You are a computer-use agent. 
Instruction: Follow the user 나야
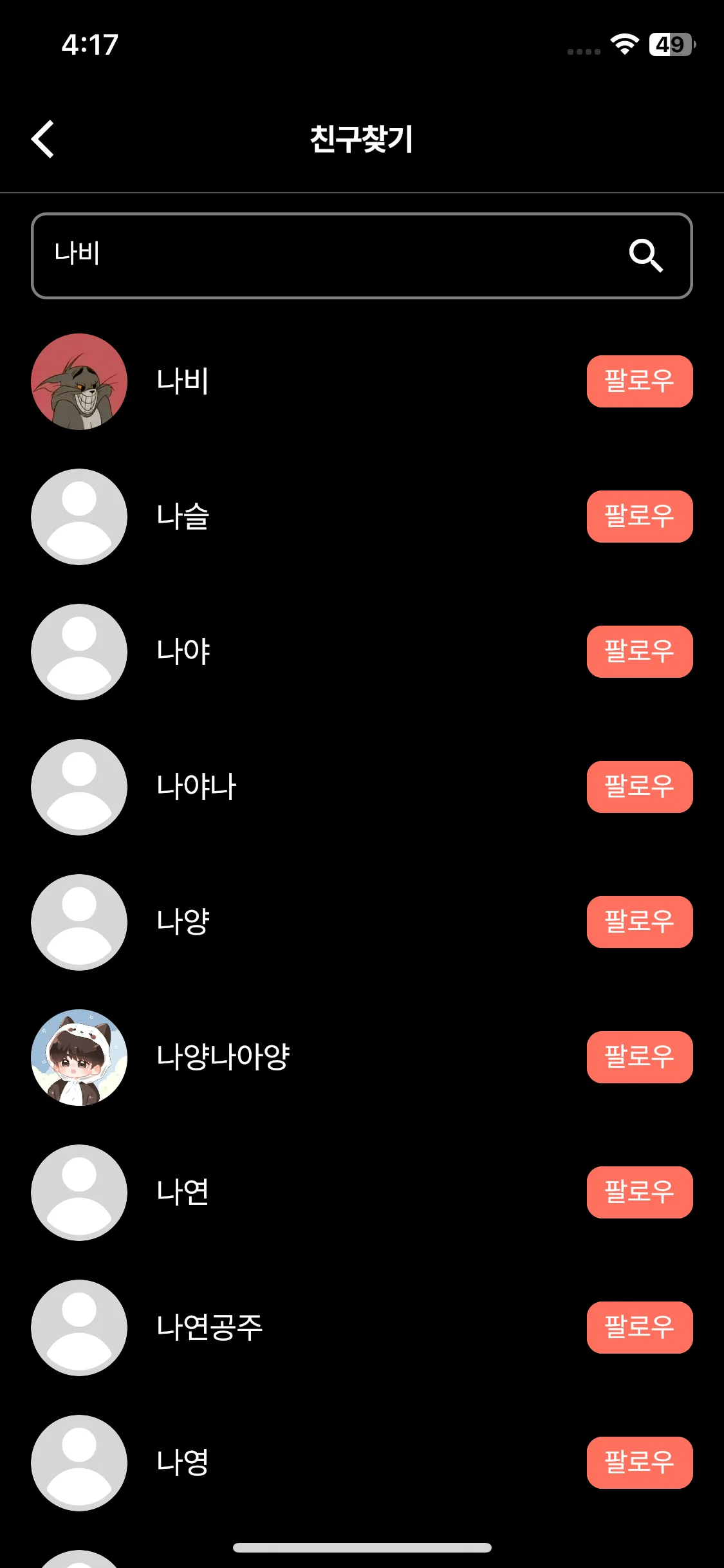point(639,651)
